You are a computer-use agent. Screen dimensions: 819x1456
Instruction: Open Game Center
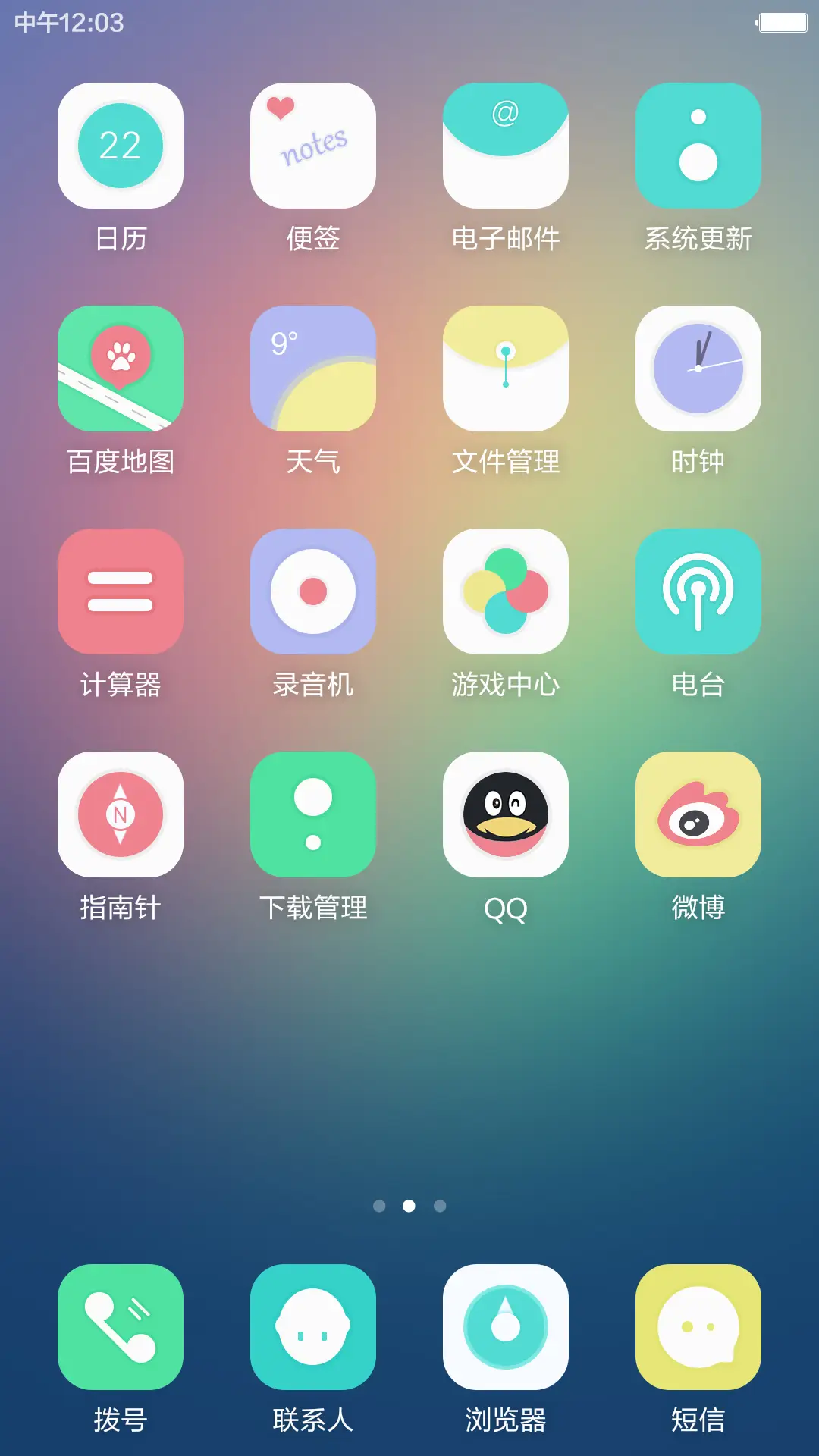point(505,591)
